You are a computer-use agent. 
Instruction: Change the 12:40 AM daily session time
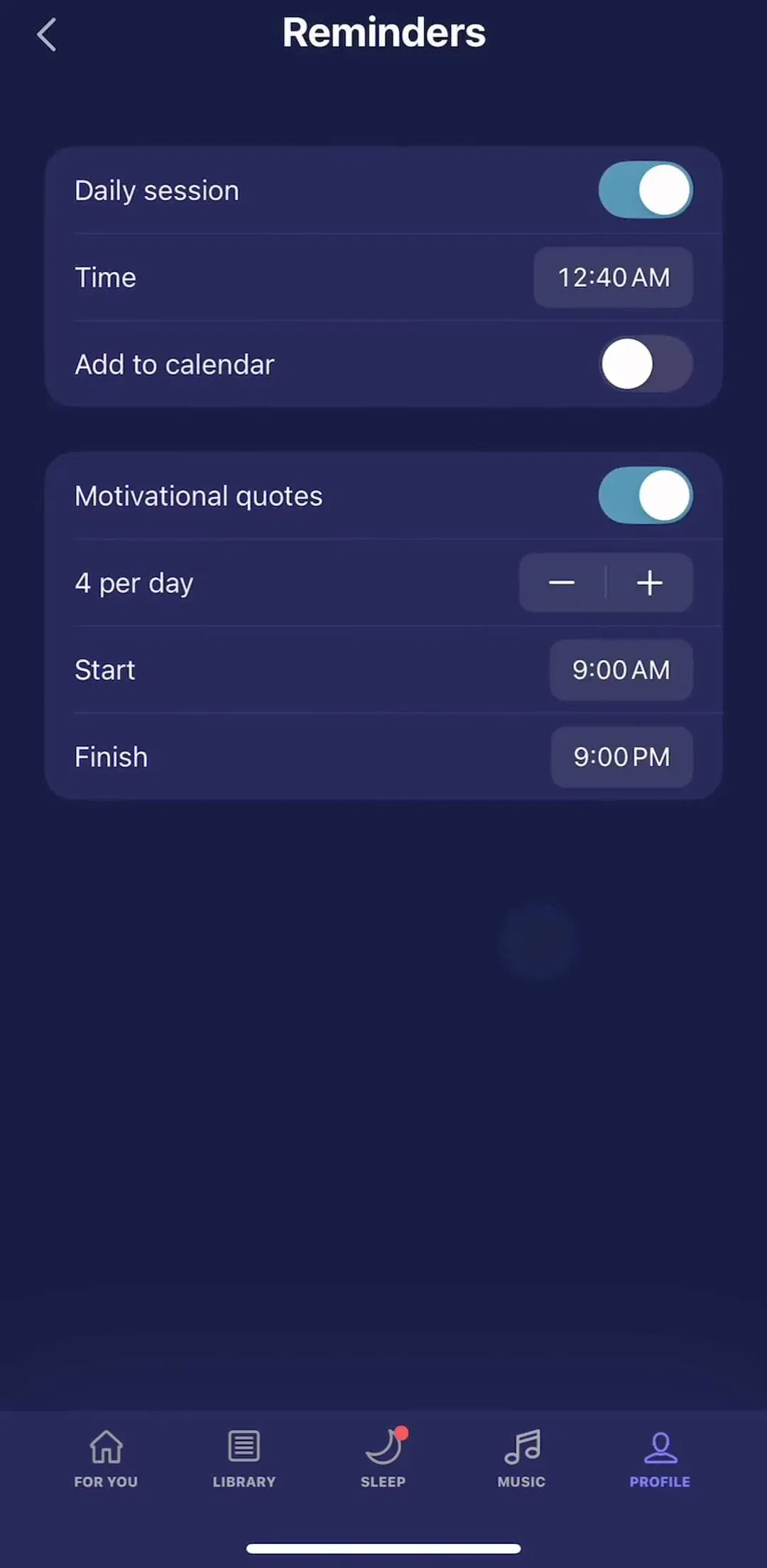click(614, 277)
